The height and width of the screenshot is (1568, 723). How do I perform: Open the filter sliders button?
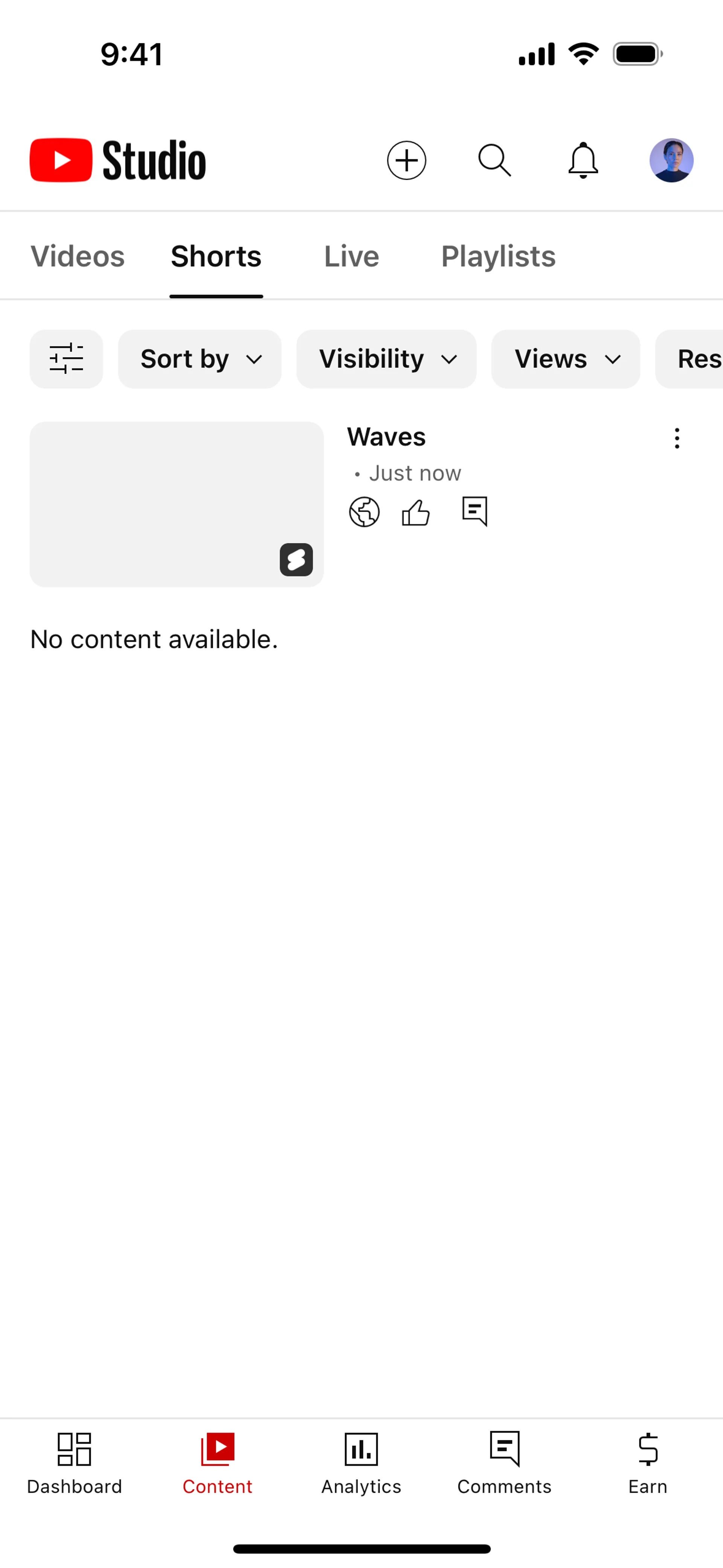click(66, 359)
